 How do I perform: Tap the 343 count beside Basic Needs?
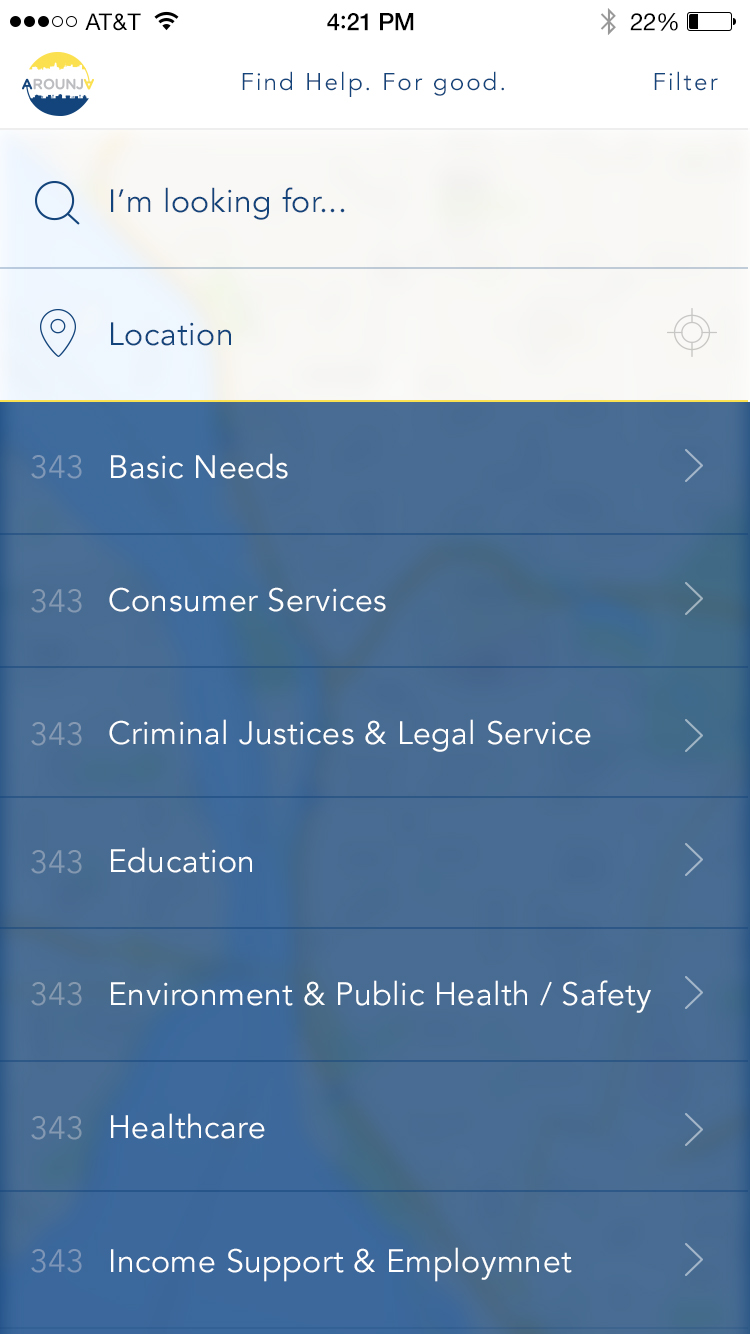click(x=57, y=467)
